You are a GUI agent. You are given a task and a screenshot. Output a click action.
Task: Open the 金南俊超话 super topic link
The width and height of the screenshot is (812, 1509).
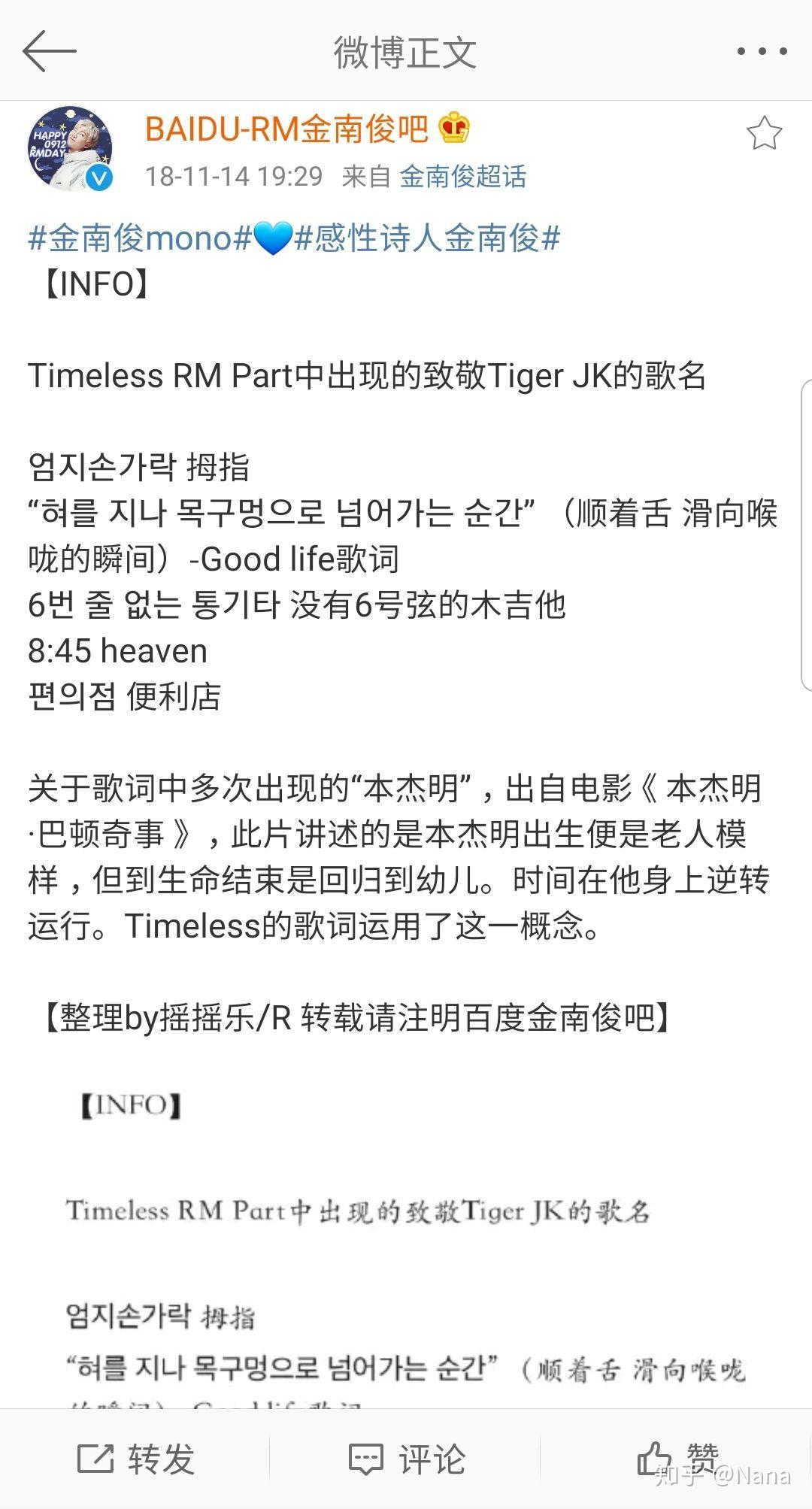tap(462, 177)
